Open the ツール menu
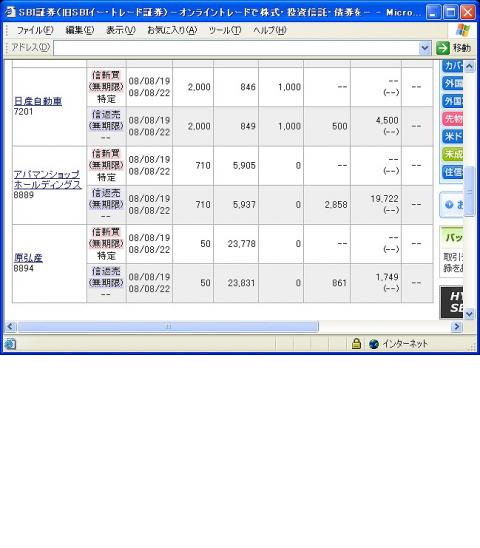Image resolution: width=480 pixels, height=548 pixels. tap(225, 30)
